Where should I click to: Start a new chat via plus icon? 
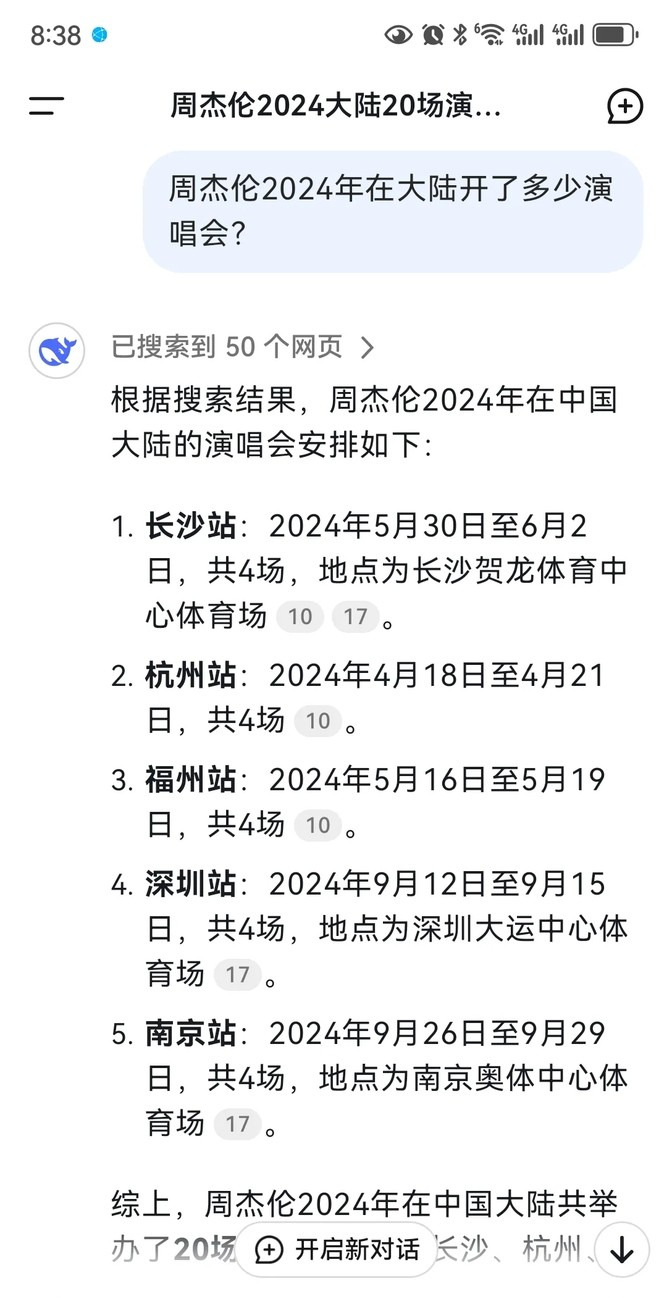(625, 106)
